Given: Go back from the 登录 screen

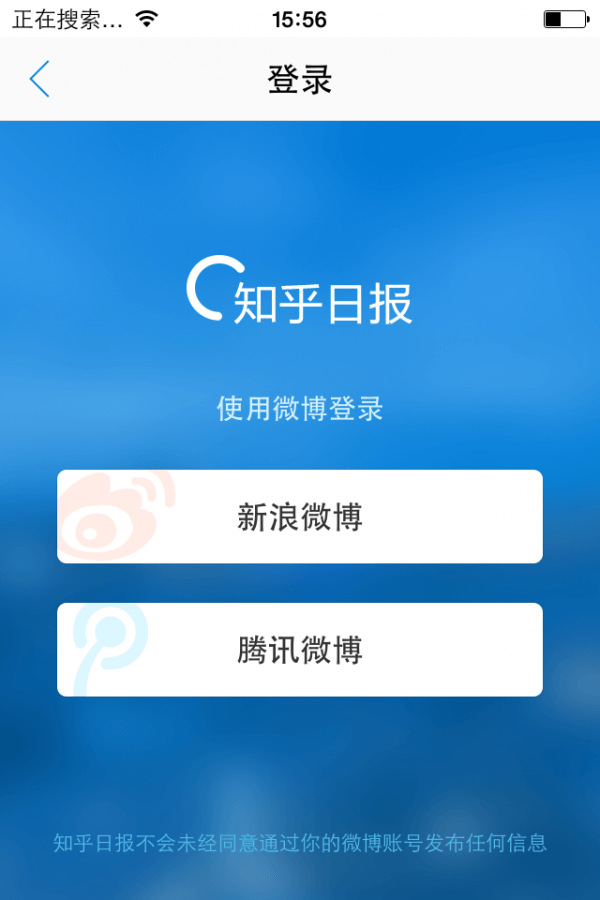Looking at the screenshot, I should click(x=40, y=79).
